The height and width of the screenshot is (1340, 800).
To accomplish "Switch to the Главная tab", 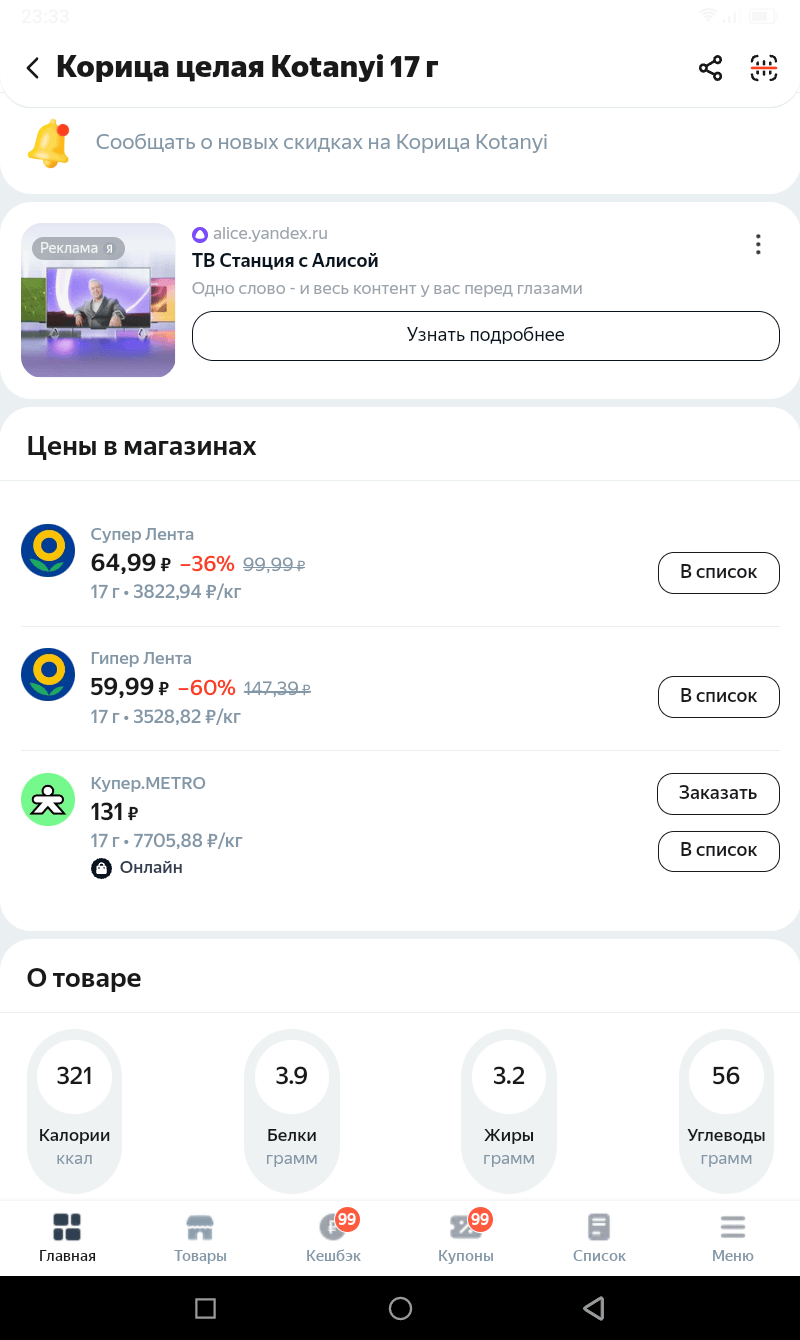I will [67, 1238].
